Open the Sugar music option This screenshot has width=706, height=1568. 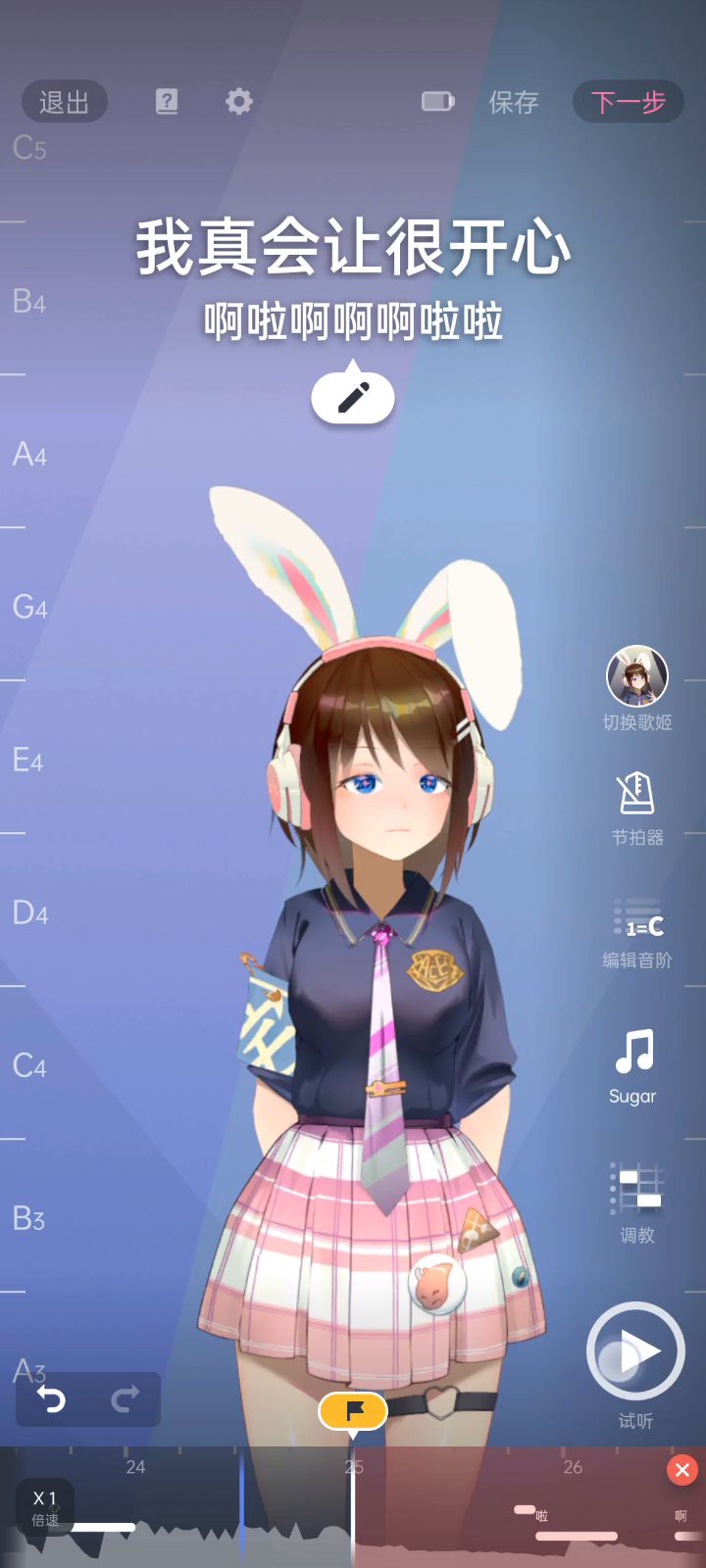point(633,1066)
